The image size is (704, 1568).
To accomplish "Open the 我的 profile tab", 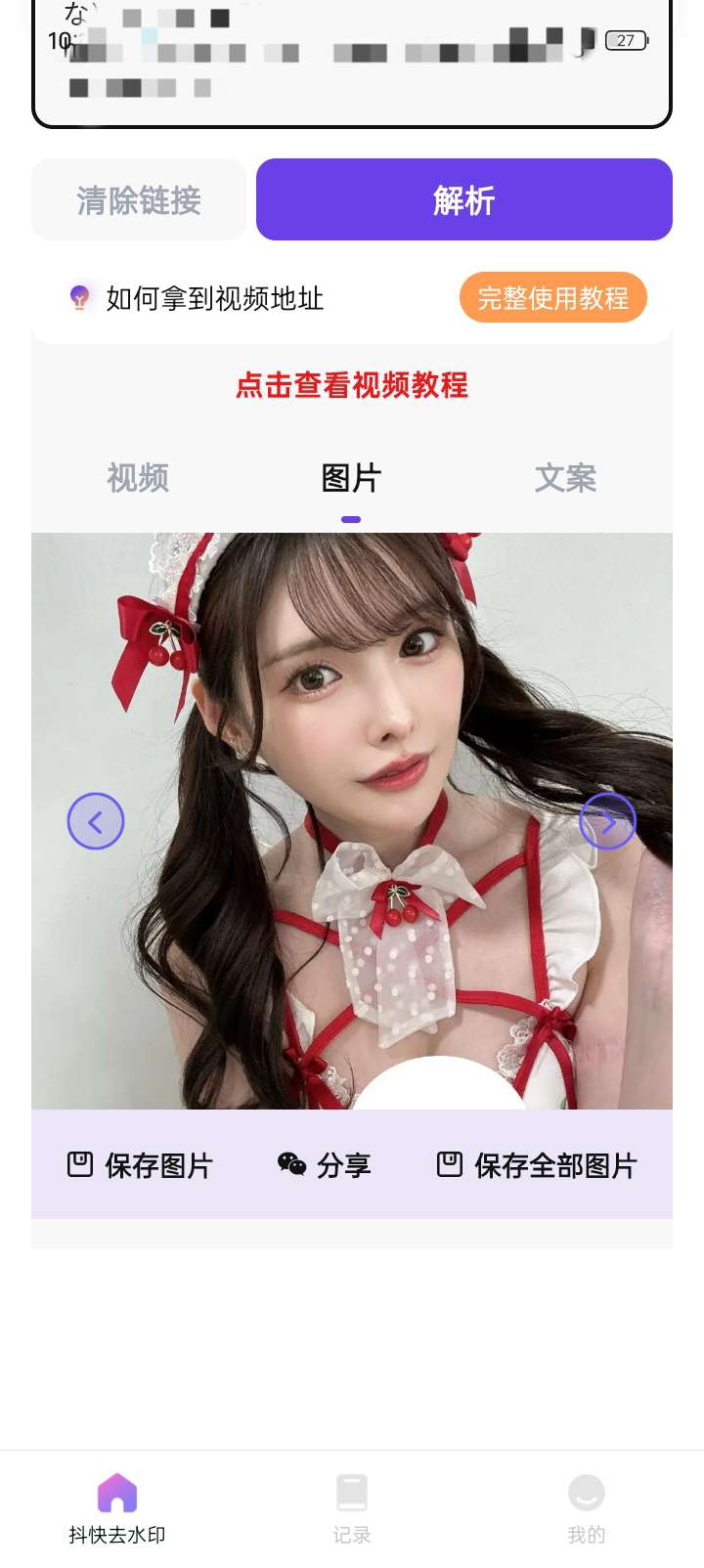I will point(586,1508).
